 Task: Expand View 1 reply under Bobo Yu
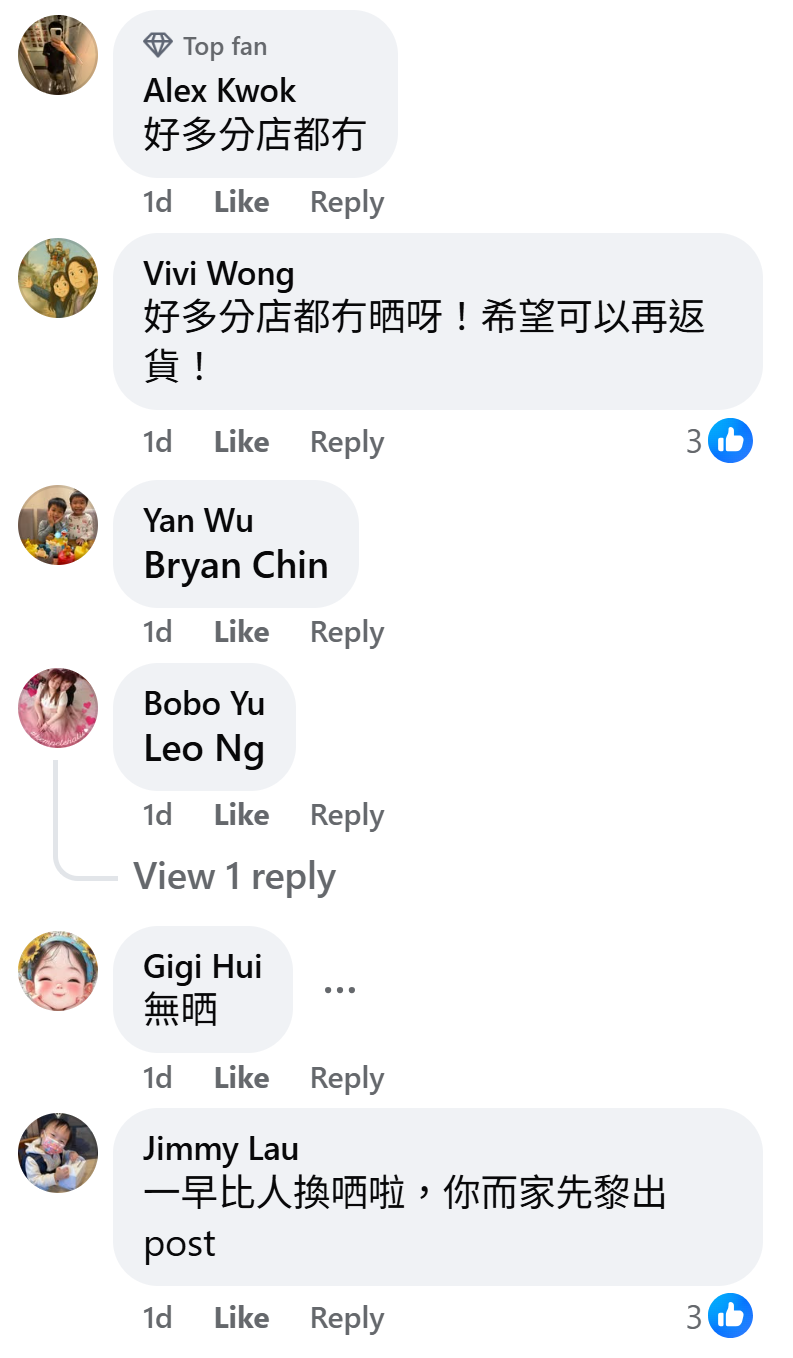tap(234, 877)
